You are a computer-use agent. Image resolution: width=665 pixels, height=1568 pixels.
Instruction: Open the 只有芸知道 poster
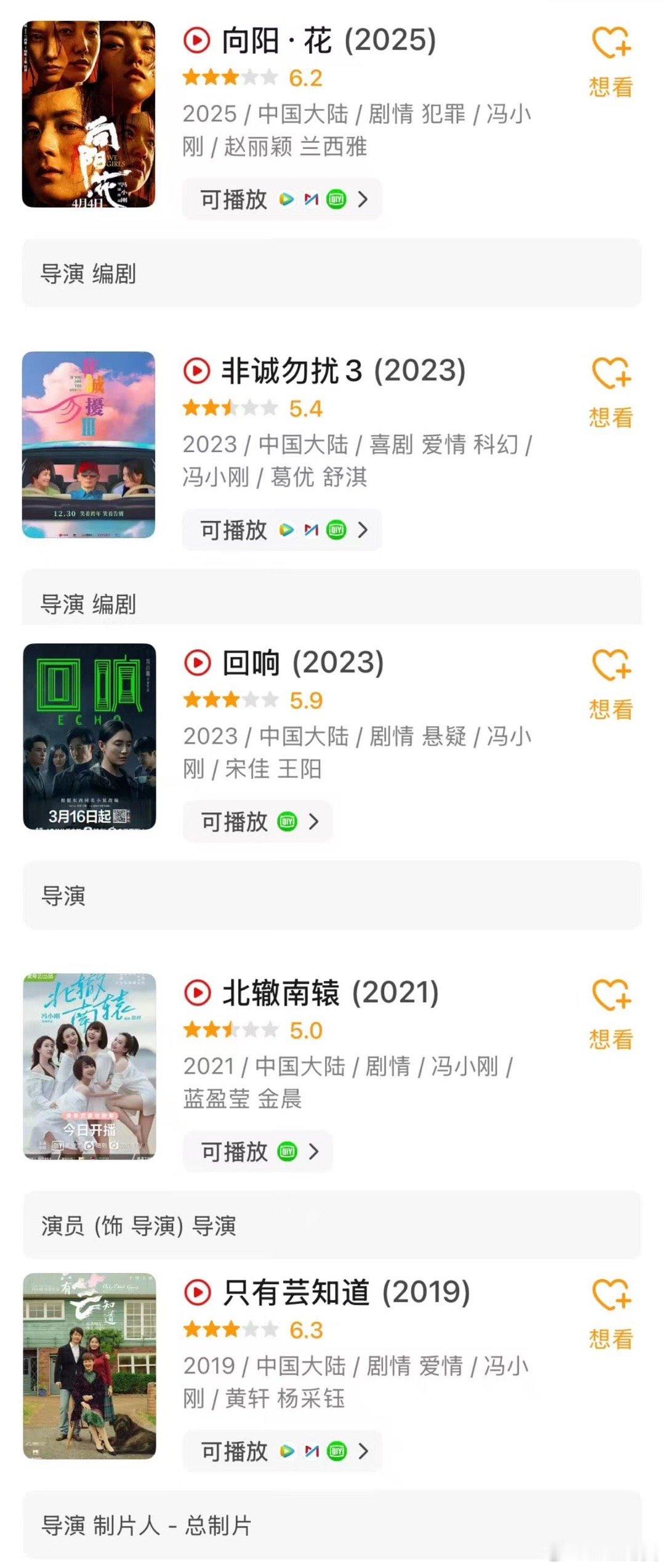click(x=89, y=1366)
